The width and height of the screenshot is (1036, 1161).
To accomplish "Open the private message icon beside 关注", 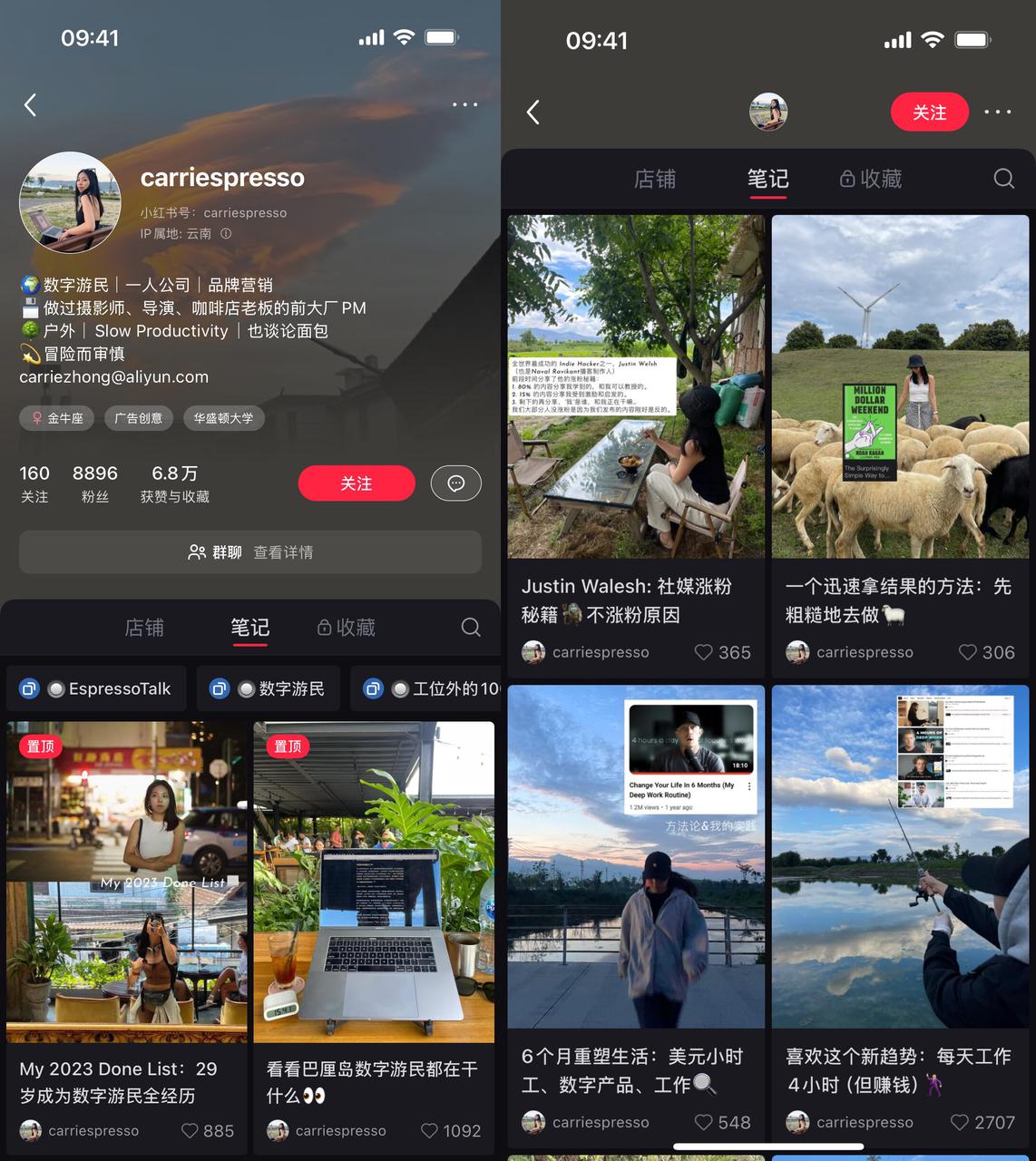I will coord(455,483).
